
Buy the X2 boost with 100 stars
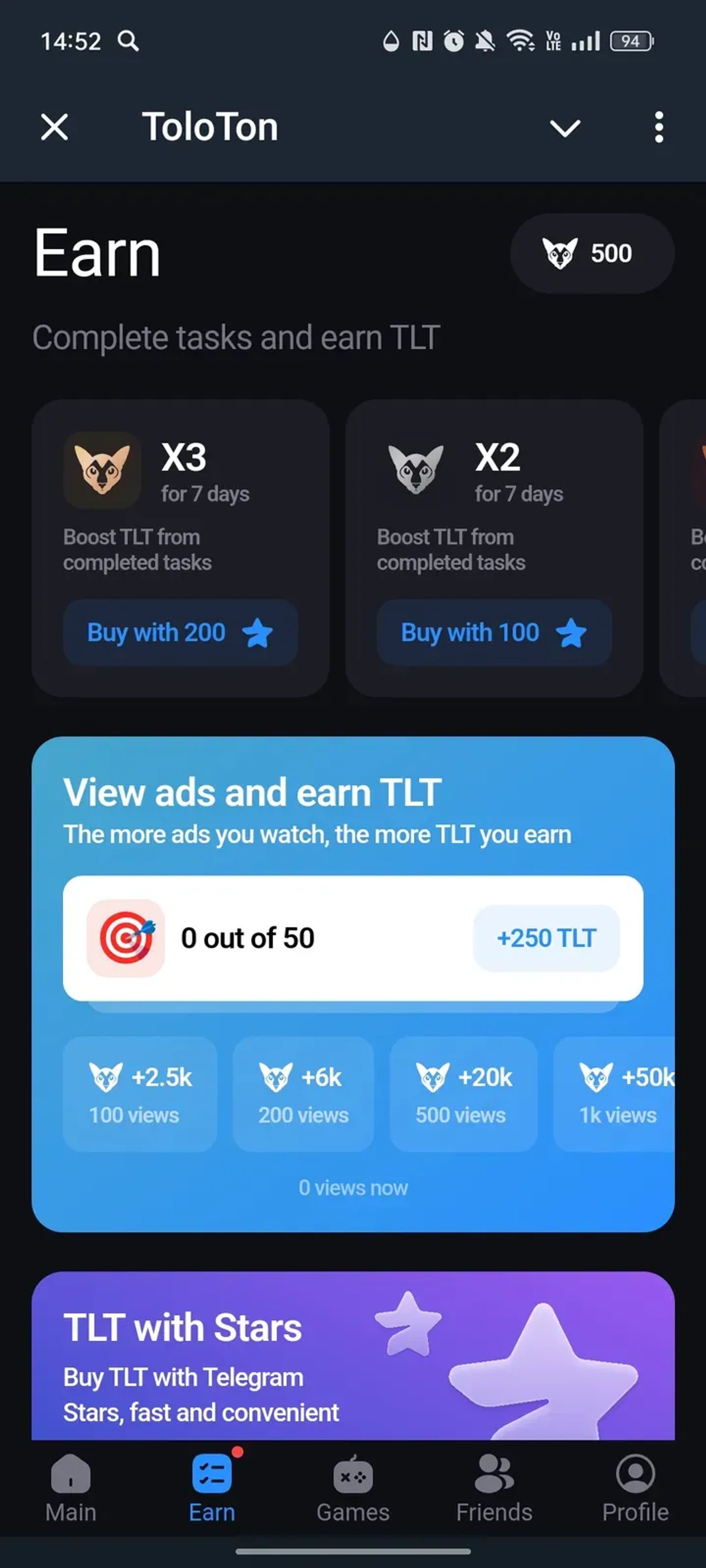494,632
